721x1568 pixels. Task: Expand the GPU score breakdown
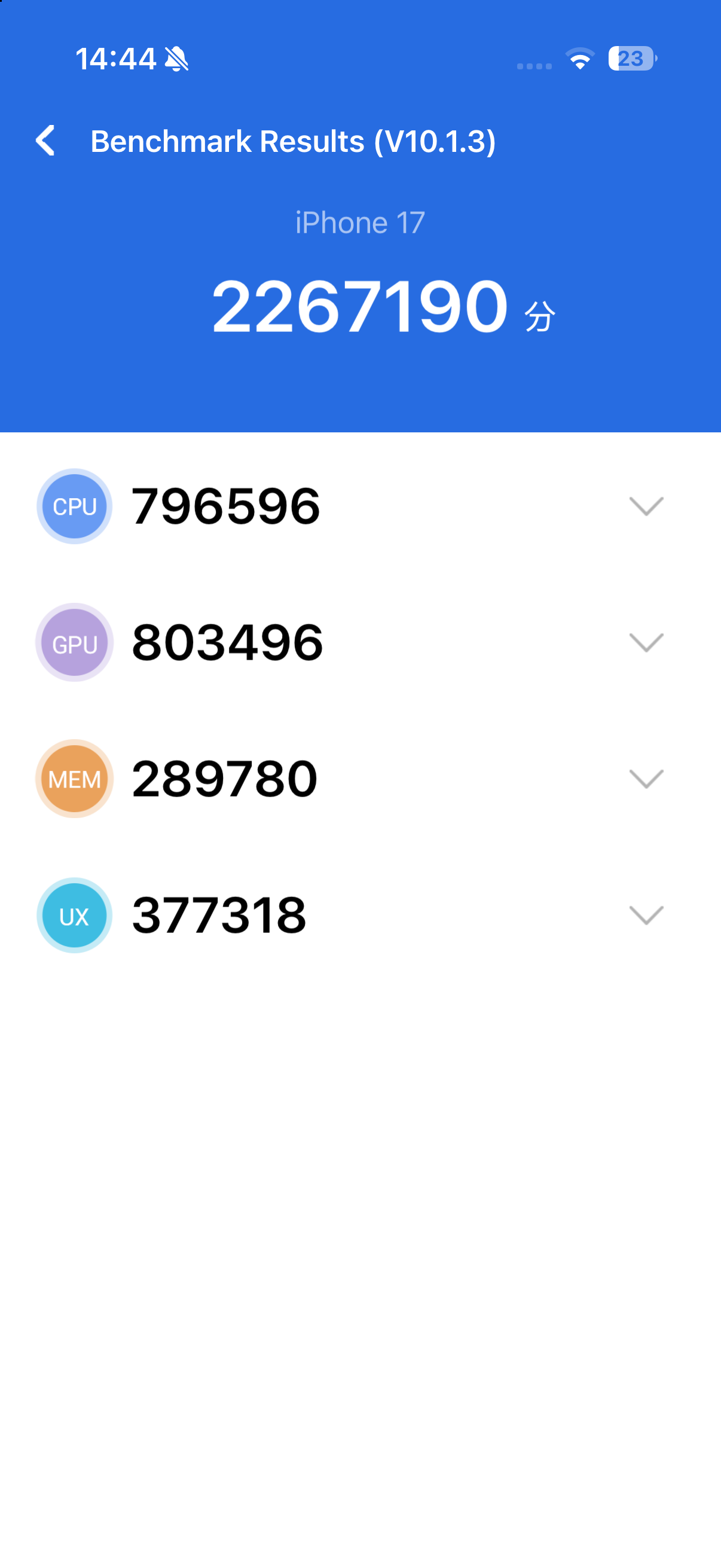click(x=646, y=642)
